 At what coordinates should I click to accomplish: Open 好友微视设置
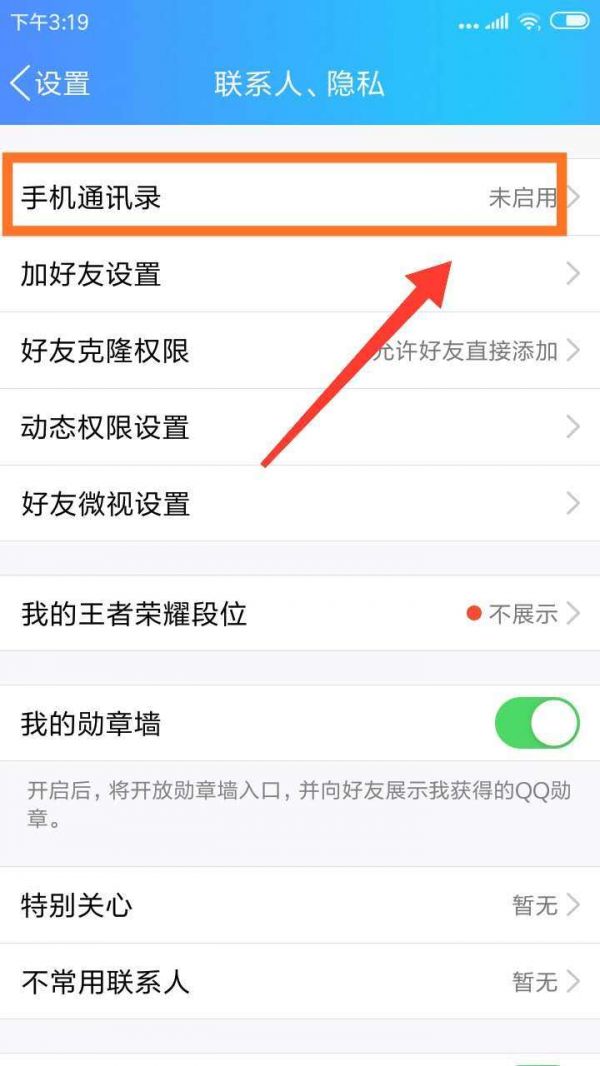300,503
